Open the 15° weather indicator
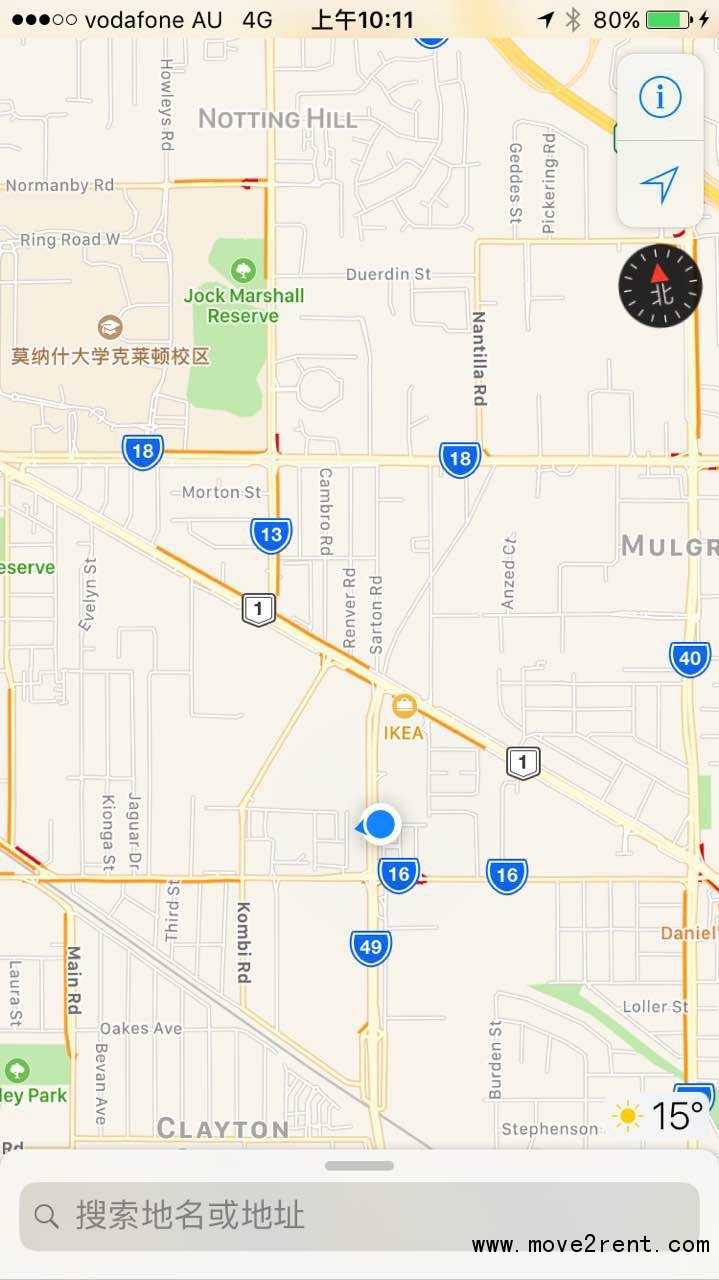This screenshot has width=719, height=1280. pyautogui.click(x=660, y=1116)
